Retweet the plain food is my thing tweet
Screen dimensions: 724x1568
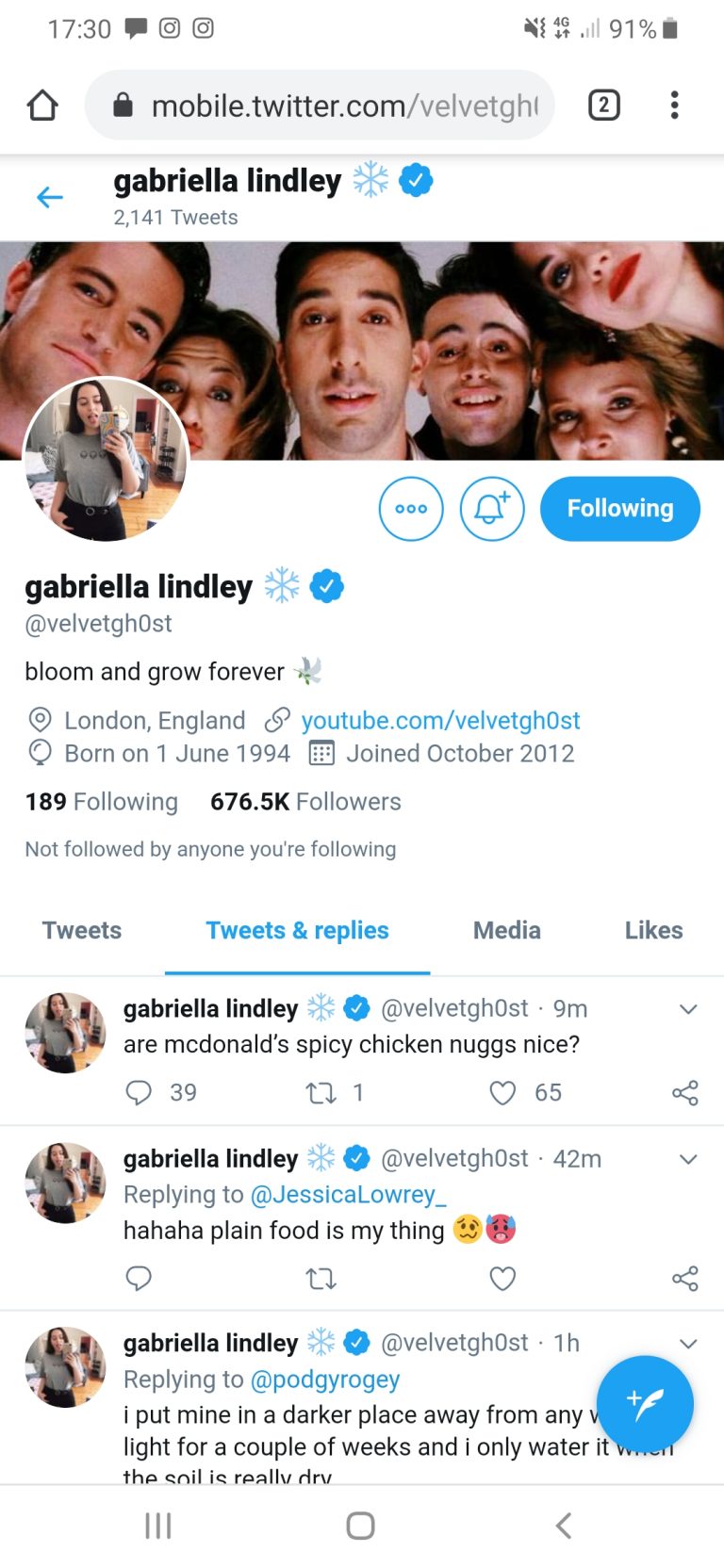click(321, 1279)
